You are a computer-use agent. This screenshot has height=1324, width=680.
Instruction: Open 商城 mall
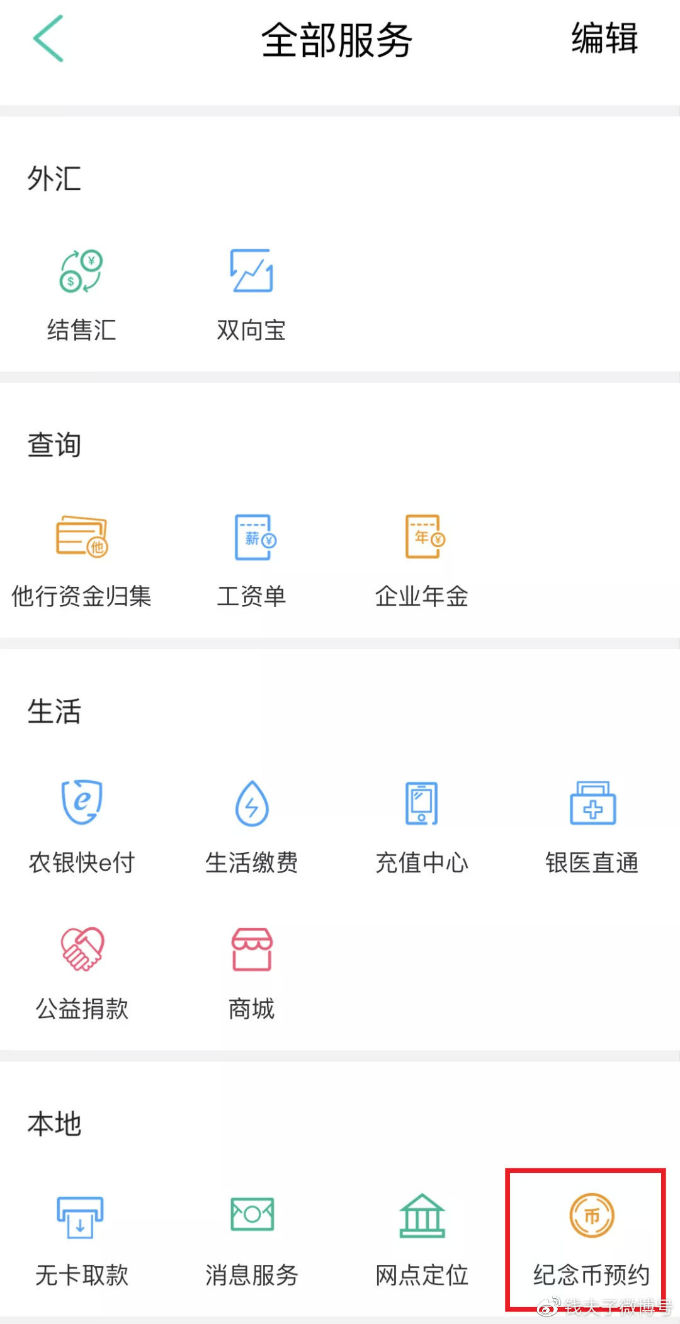tap(251, 972)
